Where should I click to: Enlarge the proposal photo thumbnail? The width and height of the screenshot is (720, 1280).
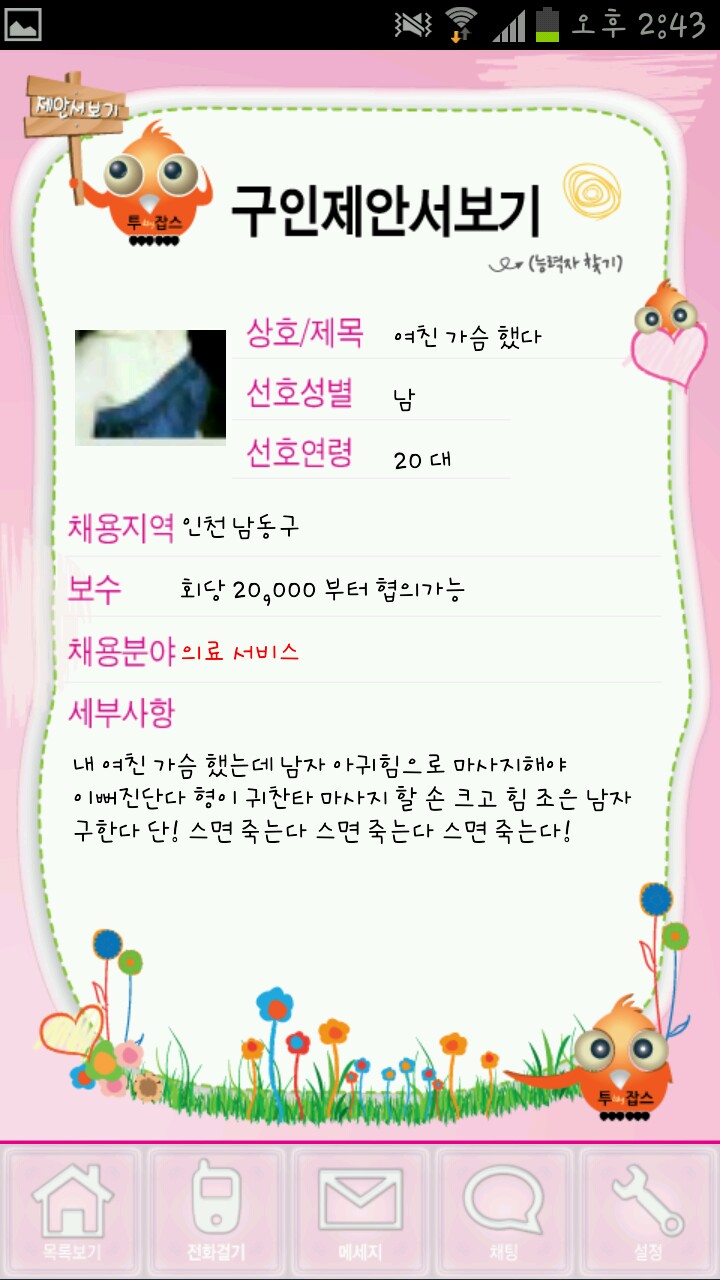coord(151,387)
